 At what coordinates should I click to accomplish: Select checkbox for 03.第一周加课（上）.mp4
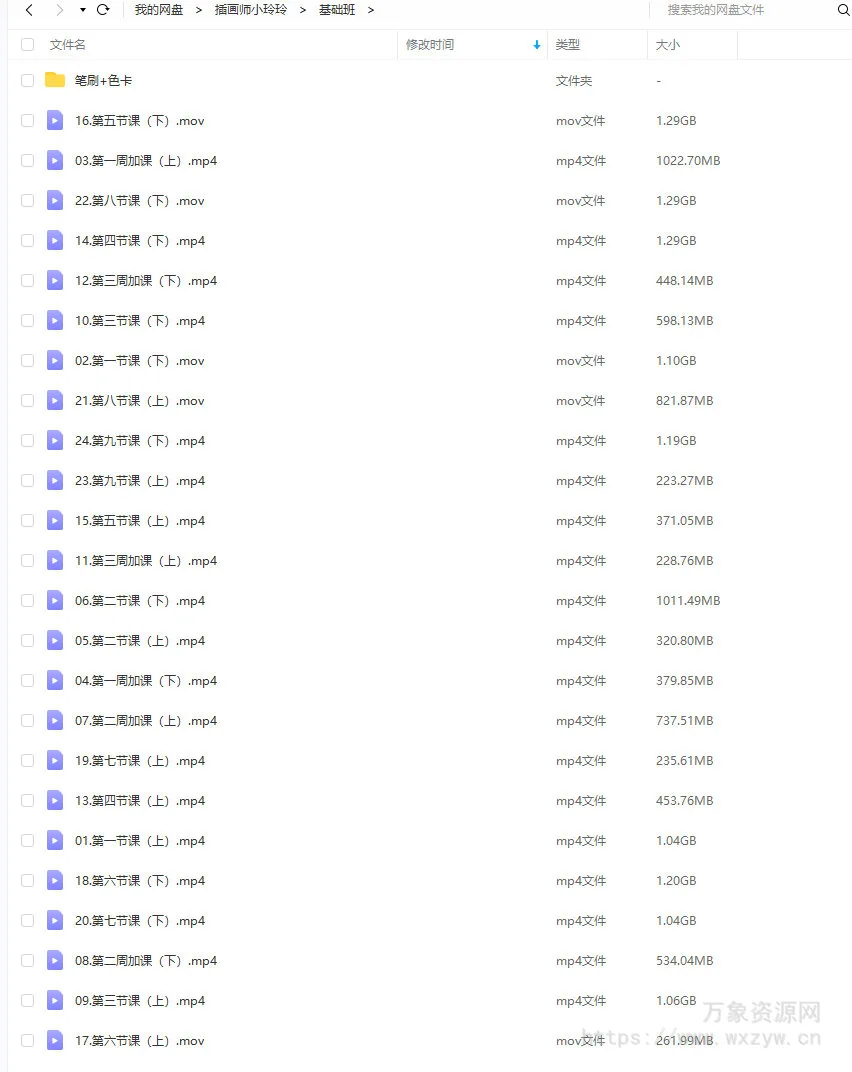pos(27,161)
